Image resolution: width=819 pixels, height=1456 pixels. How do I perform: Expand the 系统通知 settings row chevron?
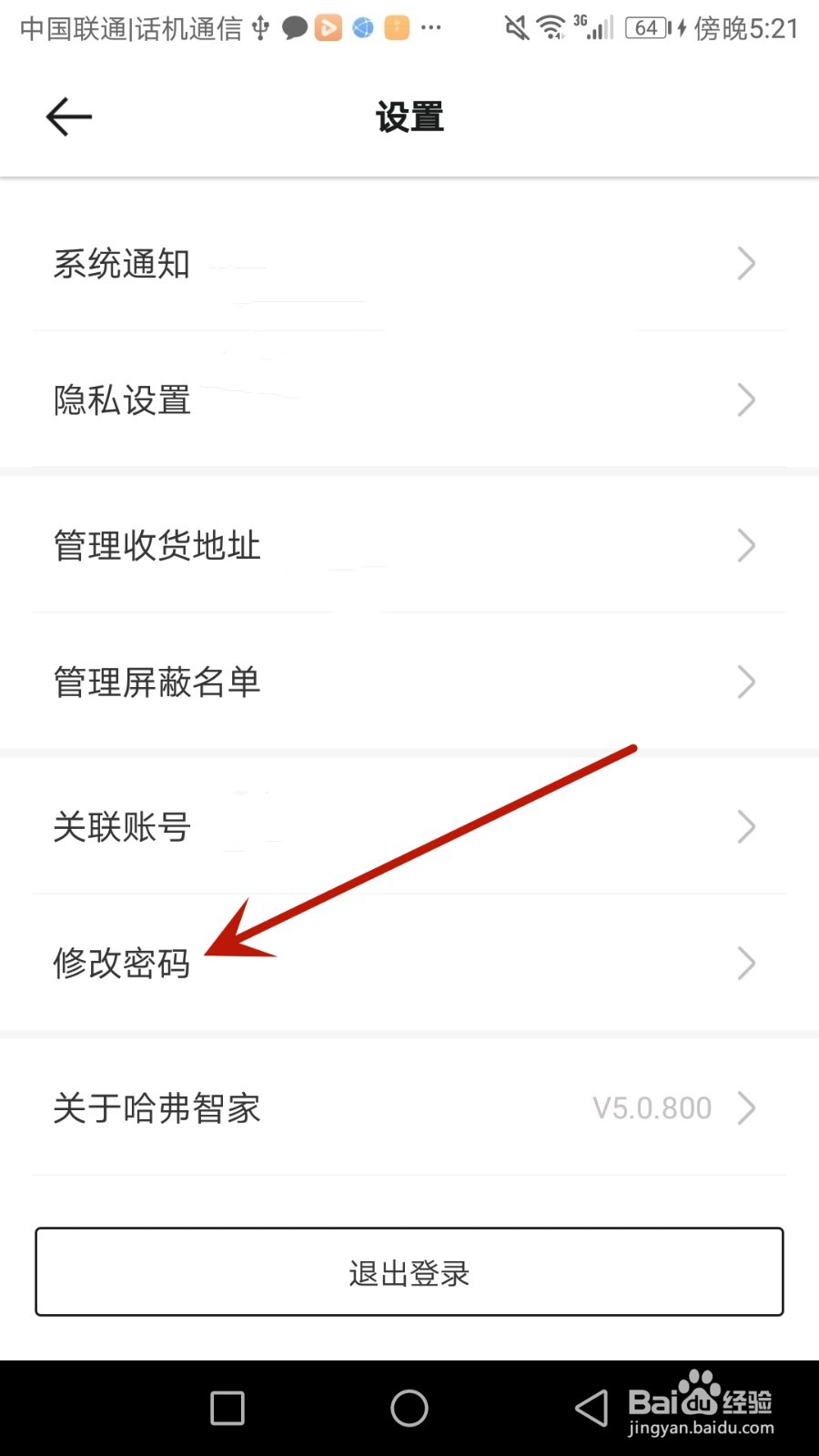(x=746, y=264)
